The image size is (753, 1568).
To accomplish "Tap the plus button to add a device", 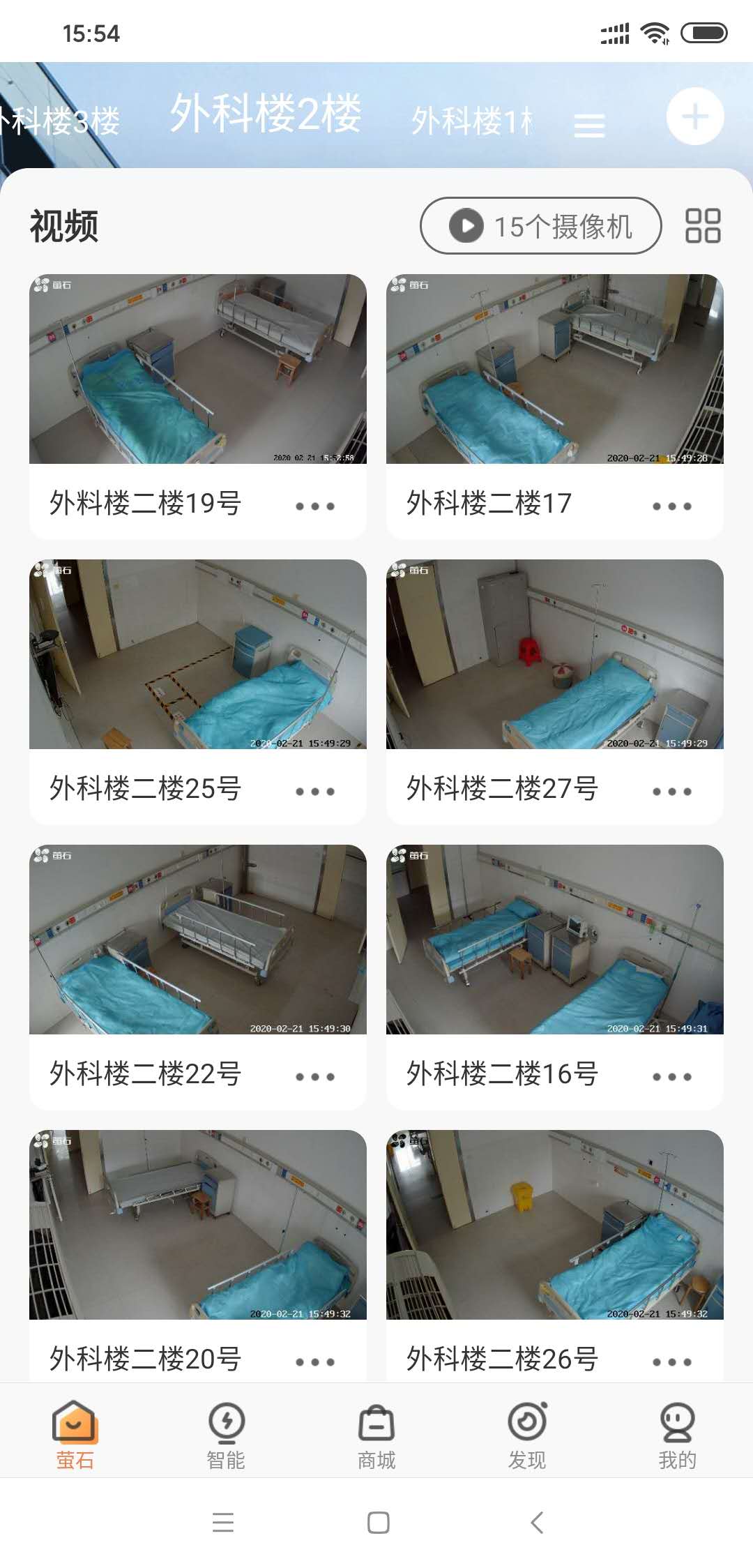I will pyautogui.click(x=694, y=116).
